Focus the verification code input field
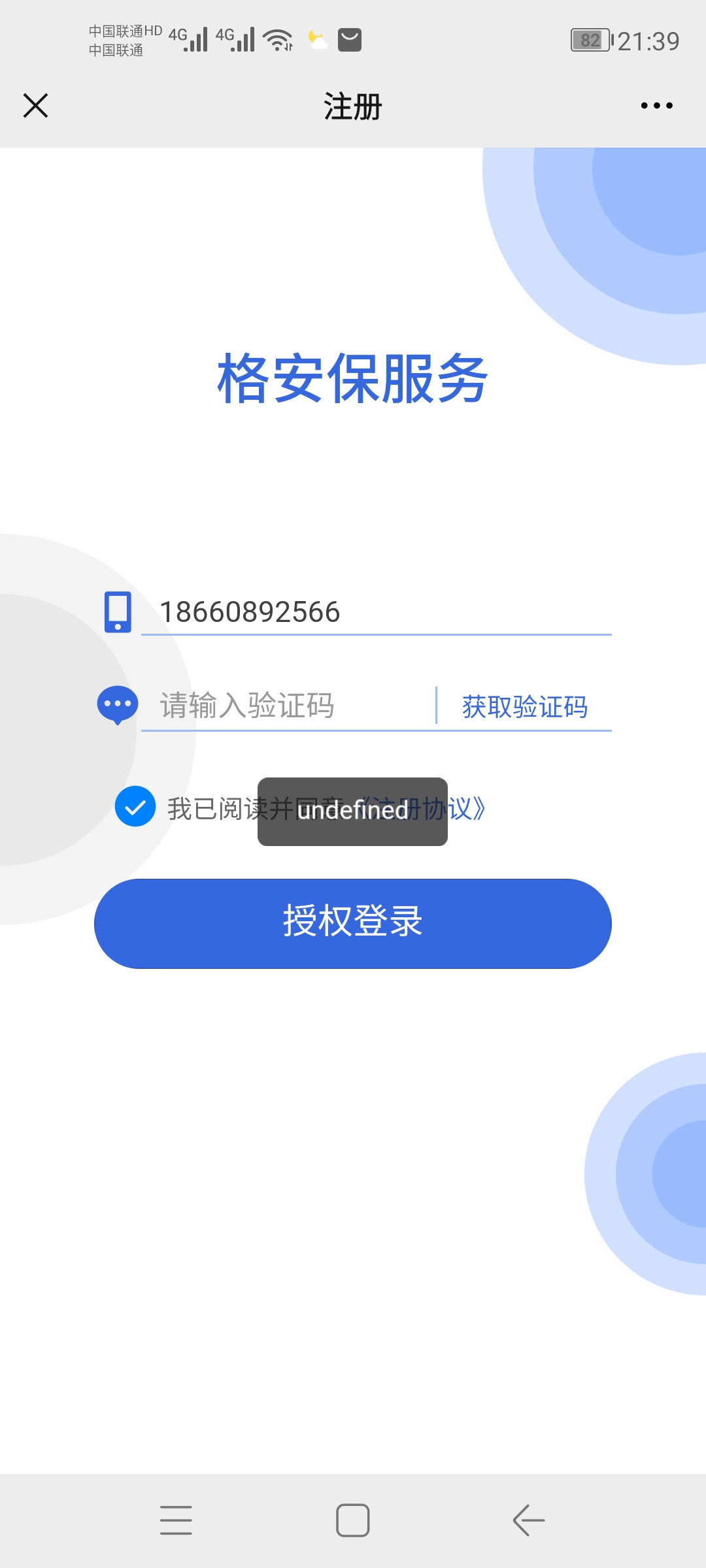706x1568 pixels. [288, 706]
